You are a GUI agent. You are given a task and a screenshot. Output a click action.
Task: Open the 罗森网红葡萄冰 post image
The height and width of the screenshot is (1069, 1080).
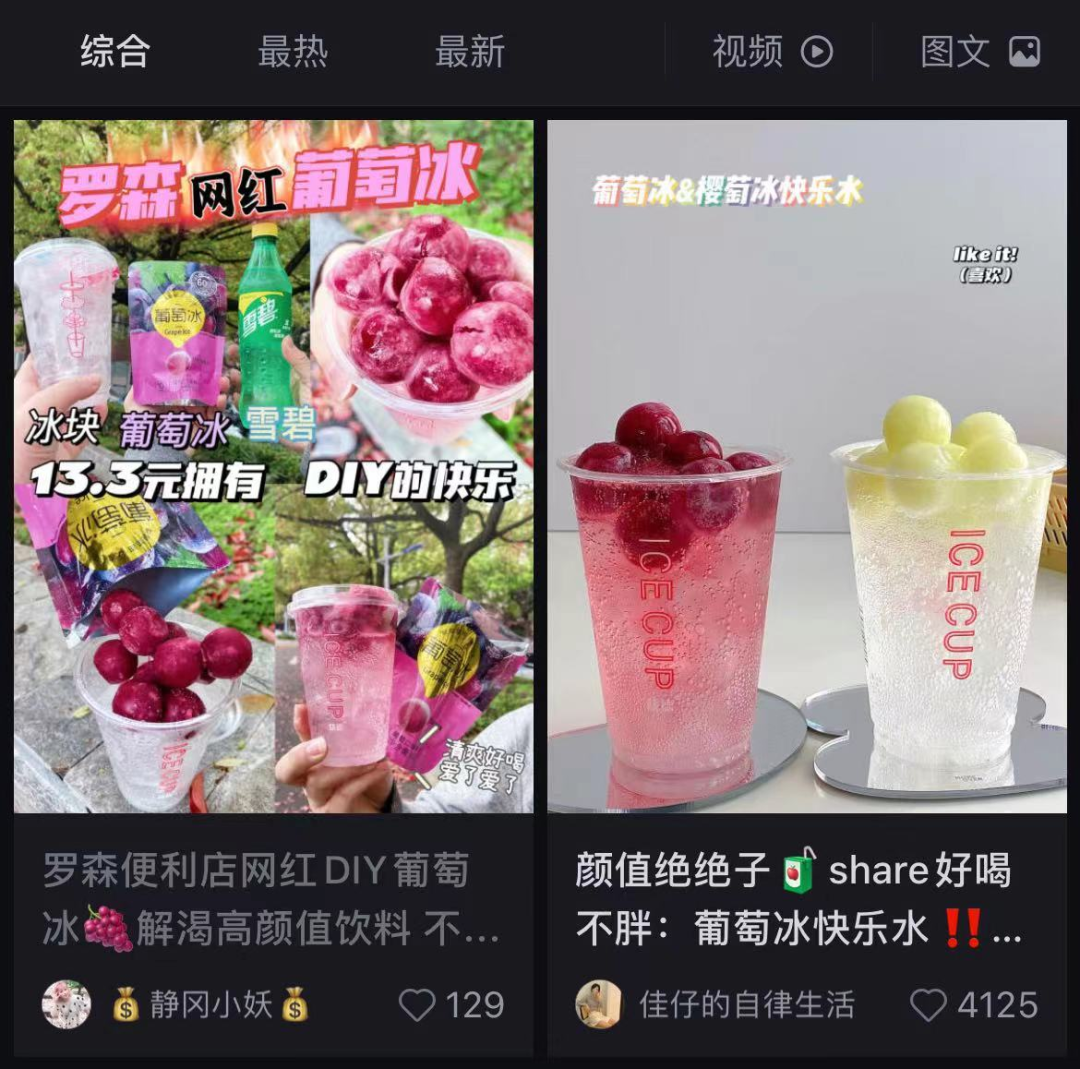tap(273, 465)
